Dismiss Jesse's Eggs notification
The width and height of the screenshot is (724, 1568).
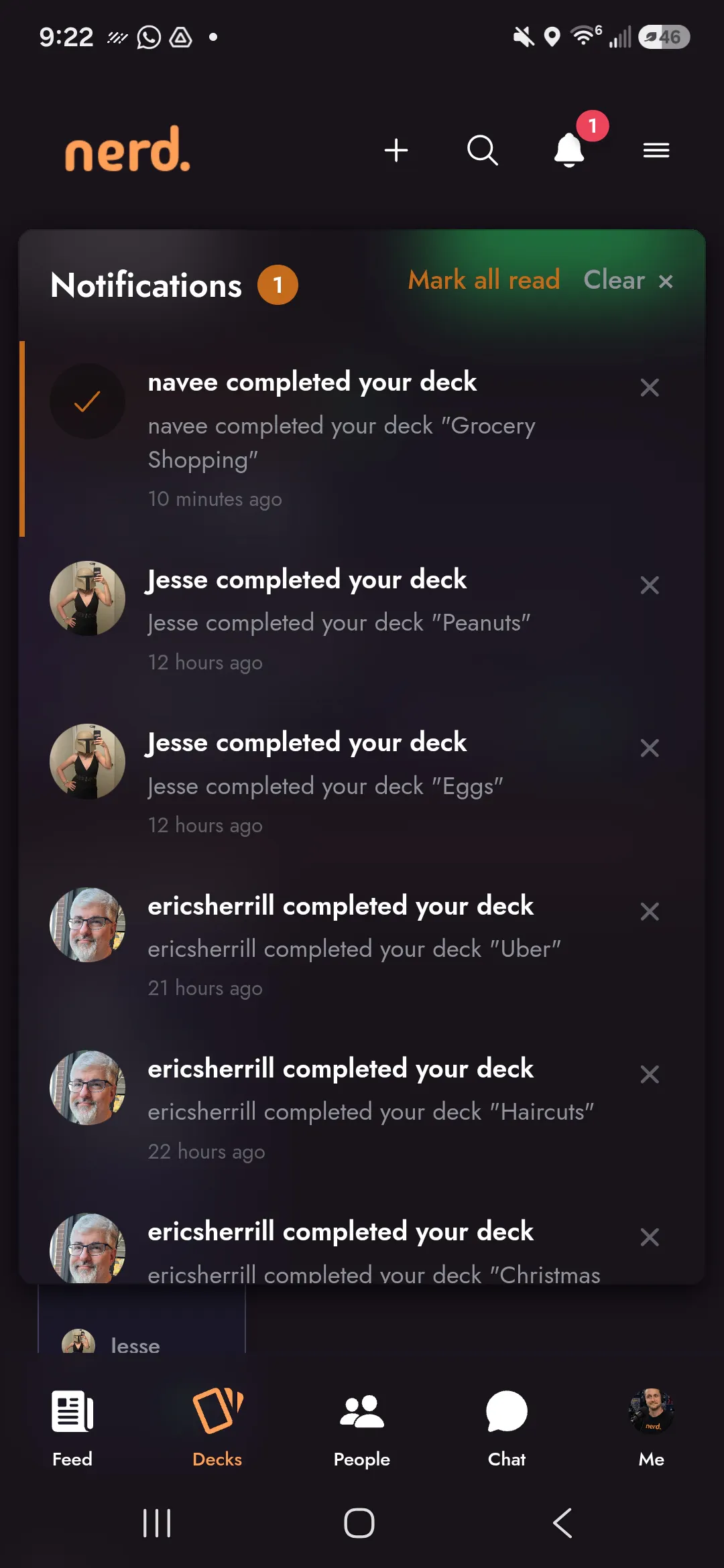pos(650,748)
